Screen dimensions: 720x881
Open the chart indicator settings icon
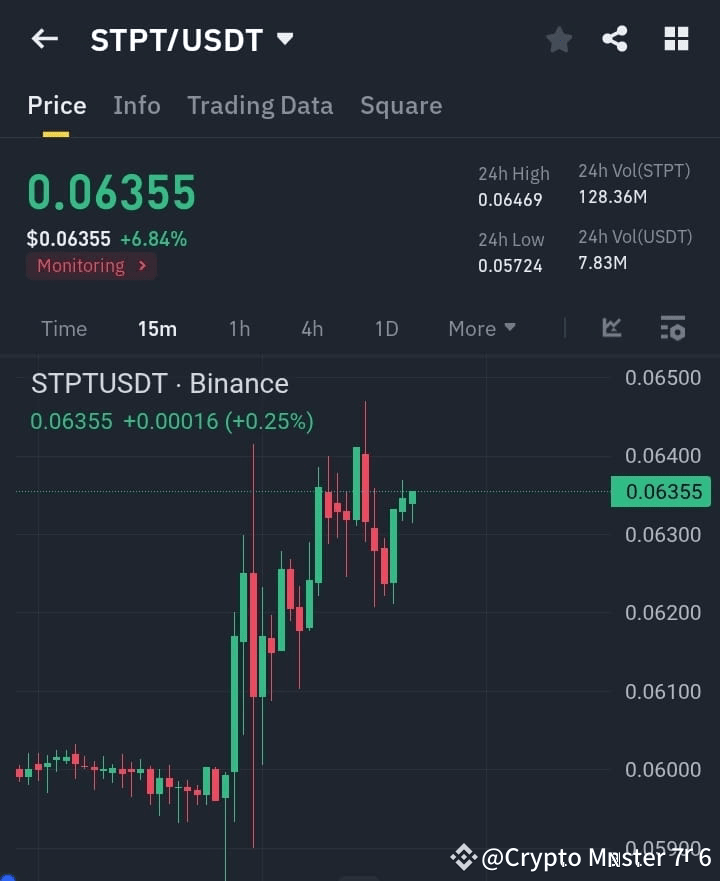[x=672, y=328]
